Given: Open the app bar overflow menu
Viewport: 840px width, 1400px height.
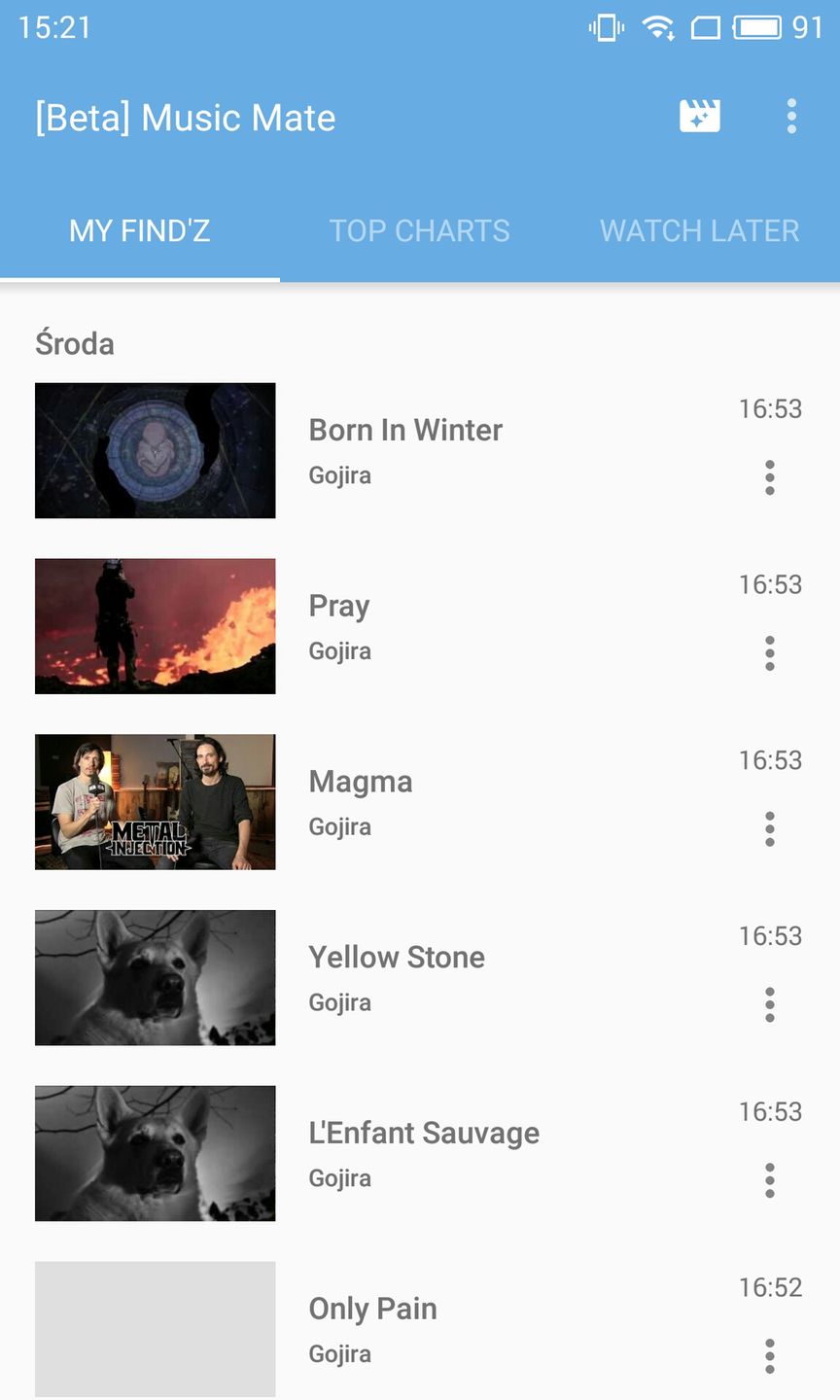Looking at the screenshot, I should (791, 117).
